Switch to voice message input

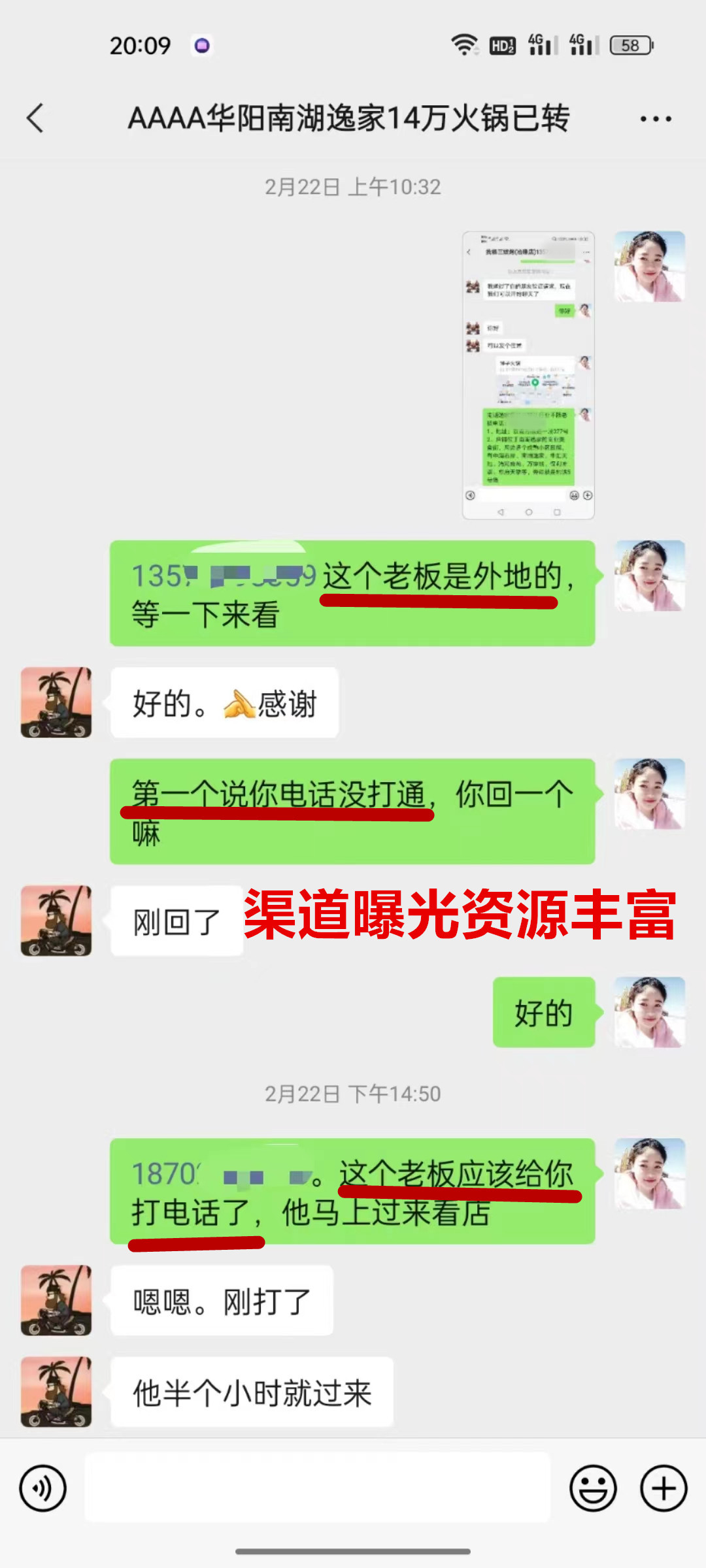43,1488
